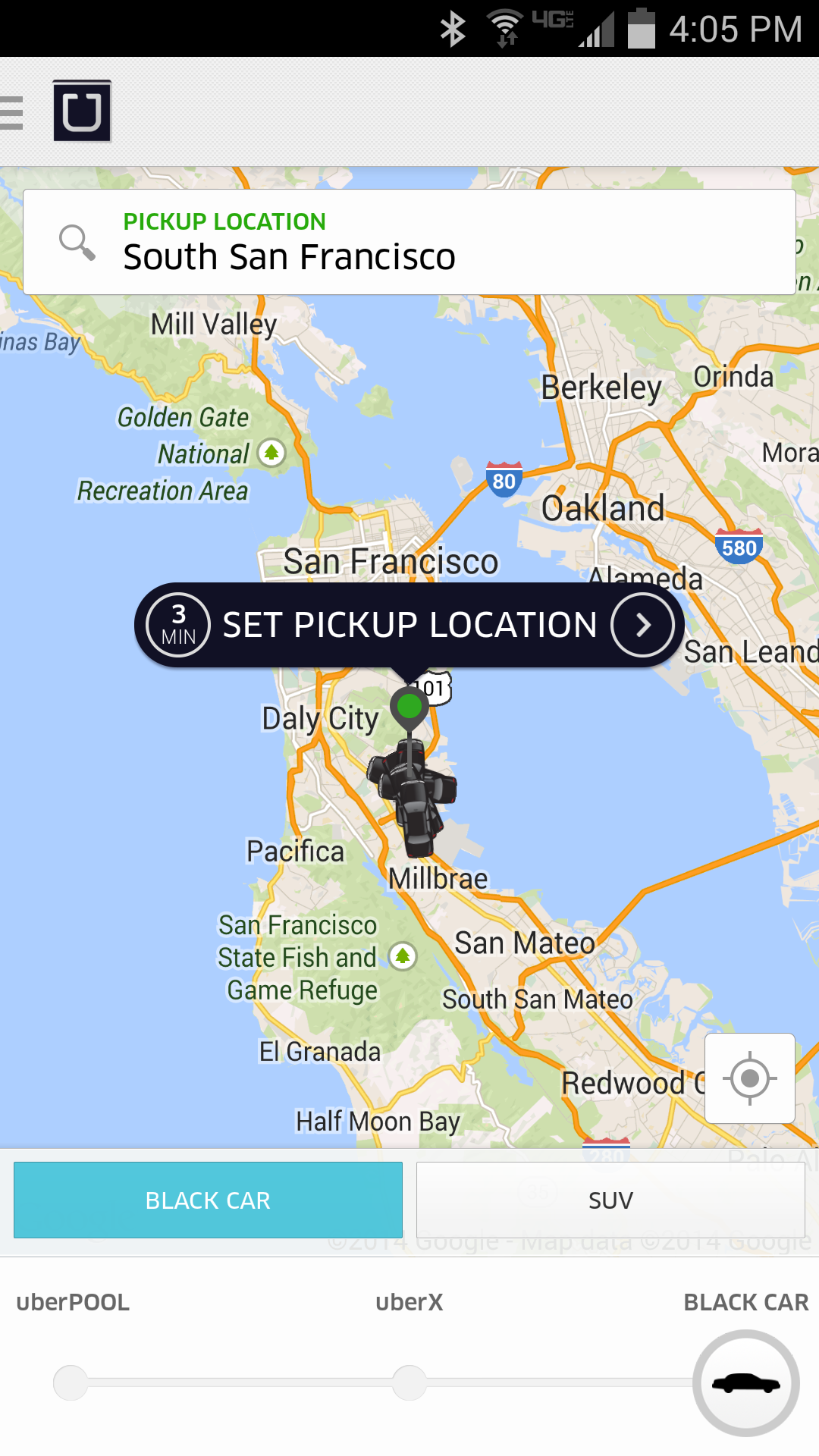Select the Black Car option button
This screenshot has width=819, height=1456.
coord(208,1200)
